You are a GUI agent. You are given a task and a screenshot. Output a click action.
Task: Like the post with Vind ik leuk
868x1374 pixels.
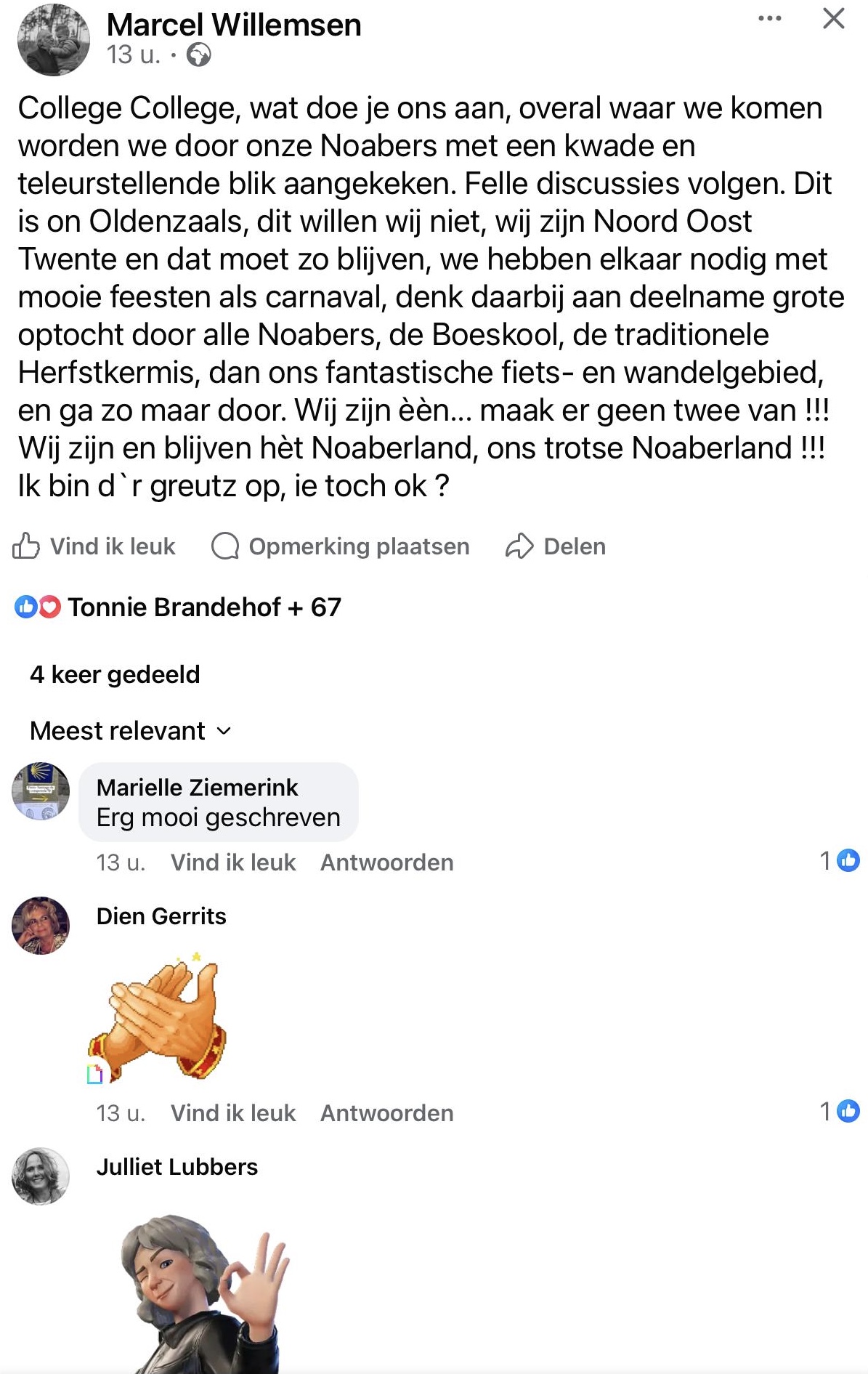94,546
